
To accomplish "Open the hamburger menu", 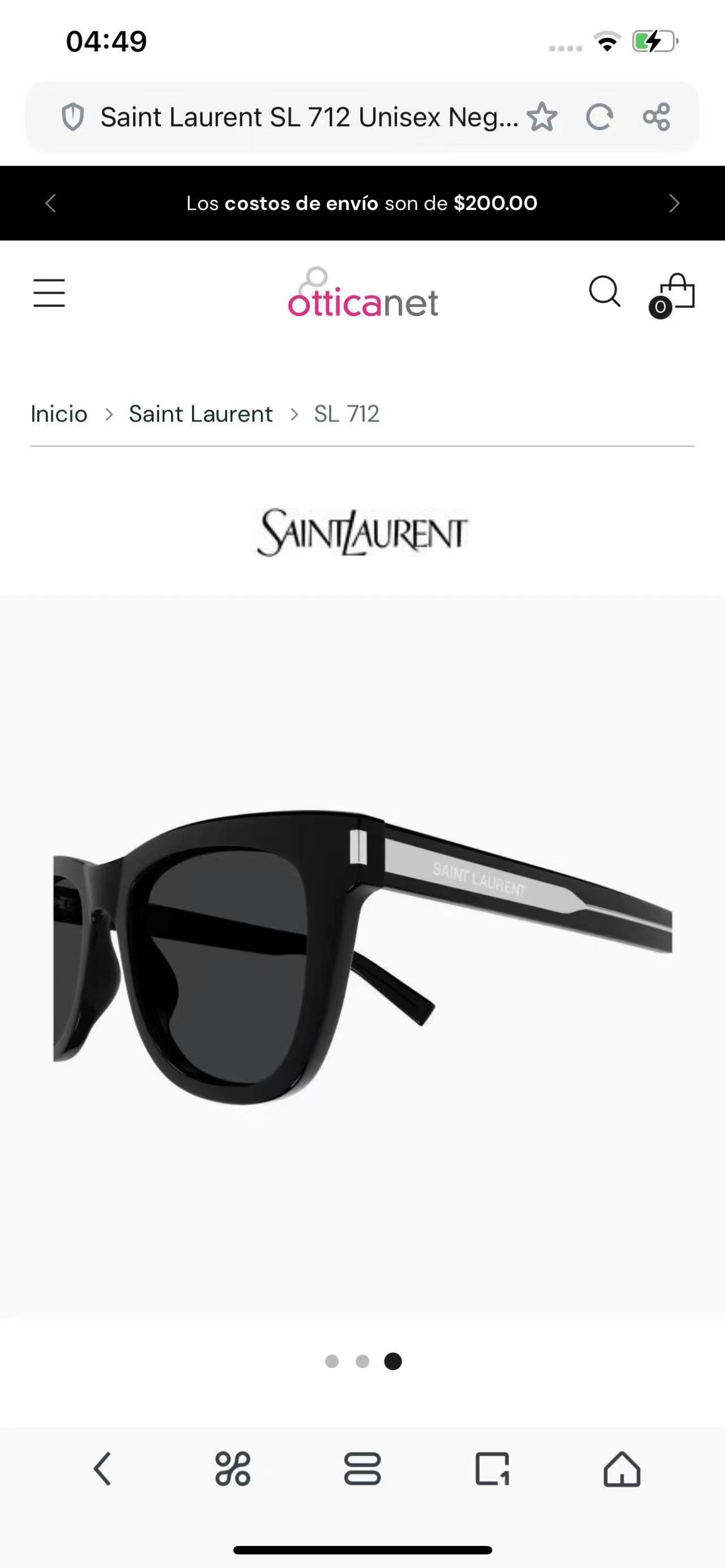I will click(49, 293).
